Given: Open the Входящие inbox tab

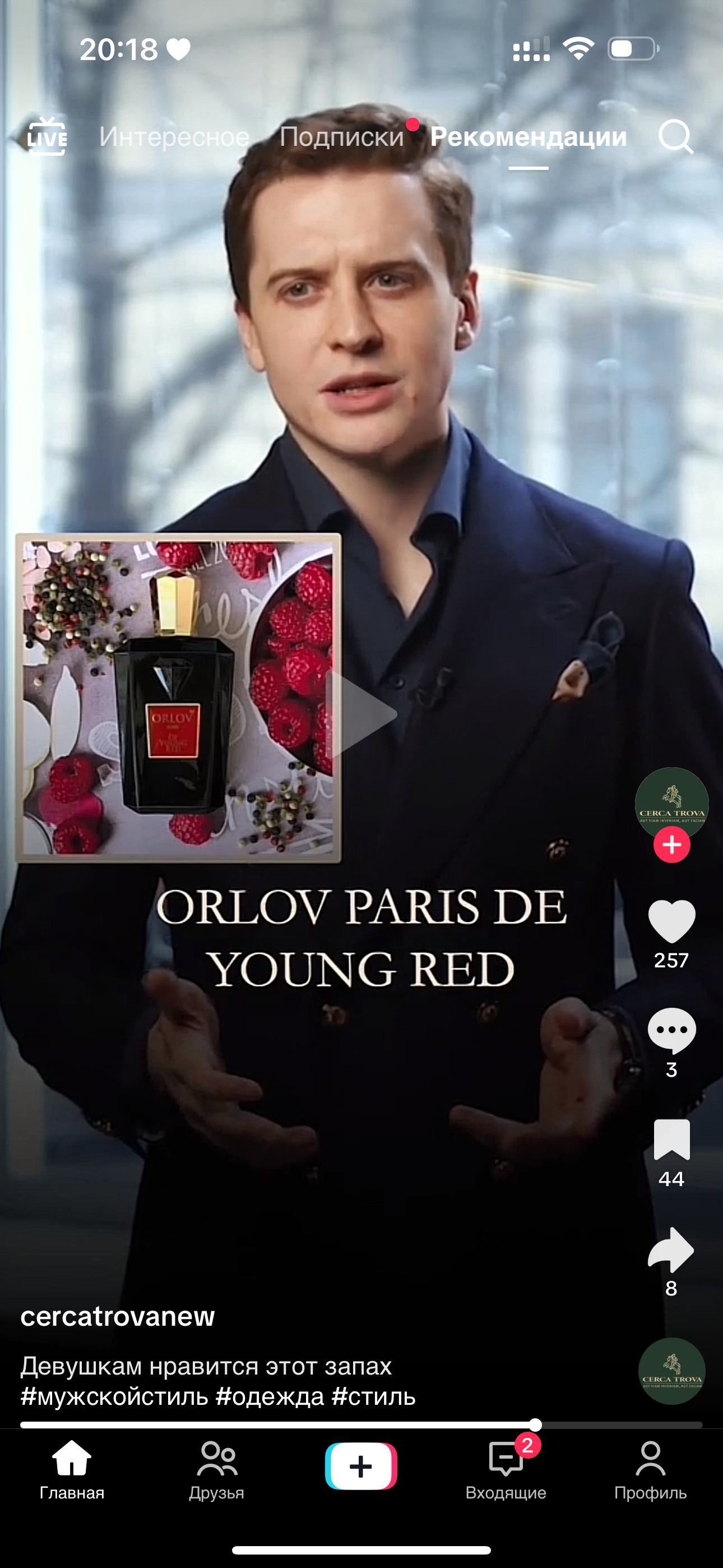Looking at the screenshot, I should (x=506, y=1470).
